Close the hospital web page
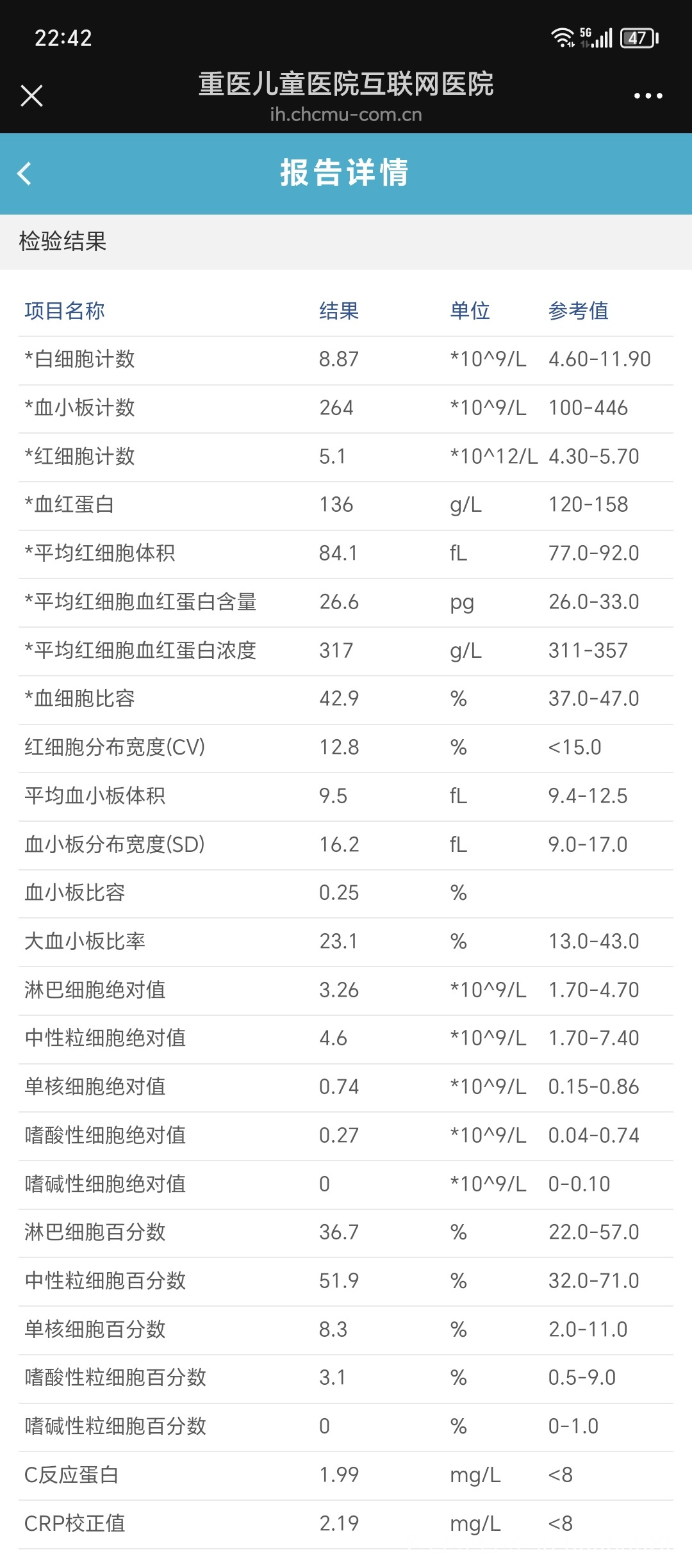The image size is (692, 1568). point(31,96)
